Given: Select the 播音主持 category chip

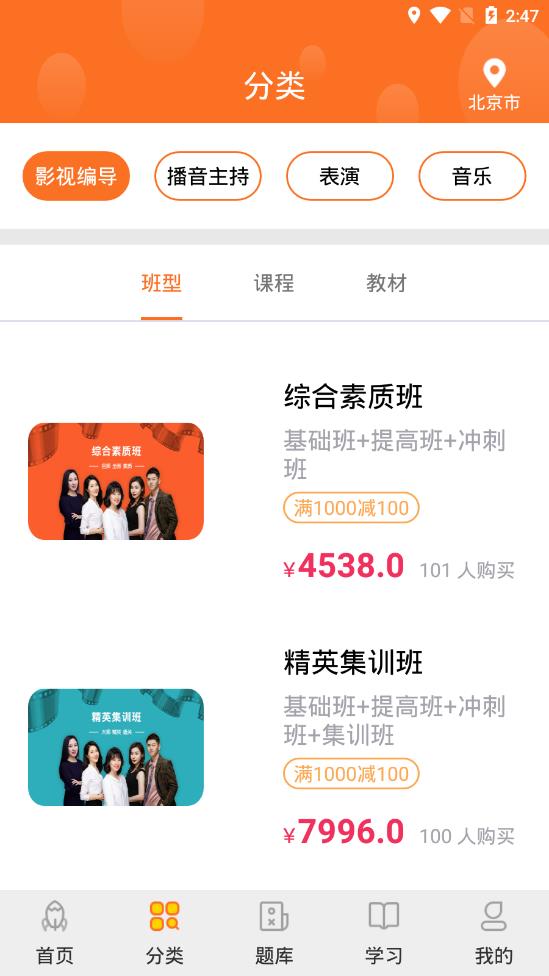Looking at the screenshot, I should tap(208, 176).
